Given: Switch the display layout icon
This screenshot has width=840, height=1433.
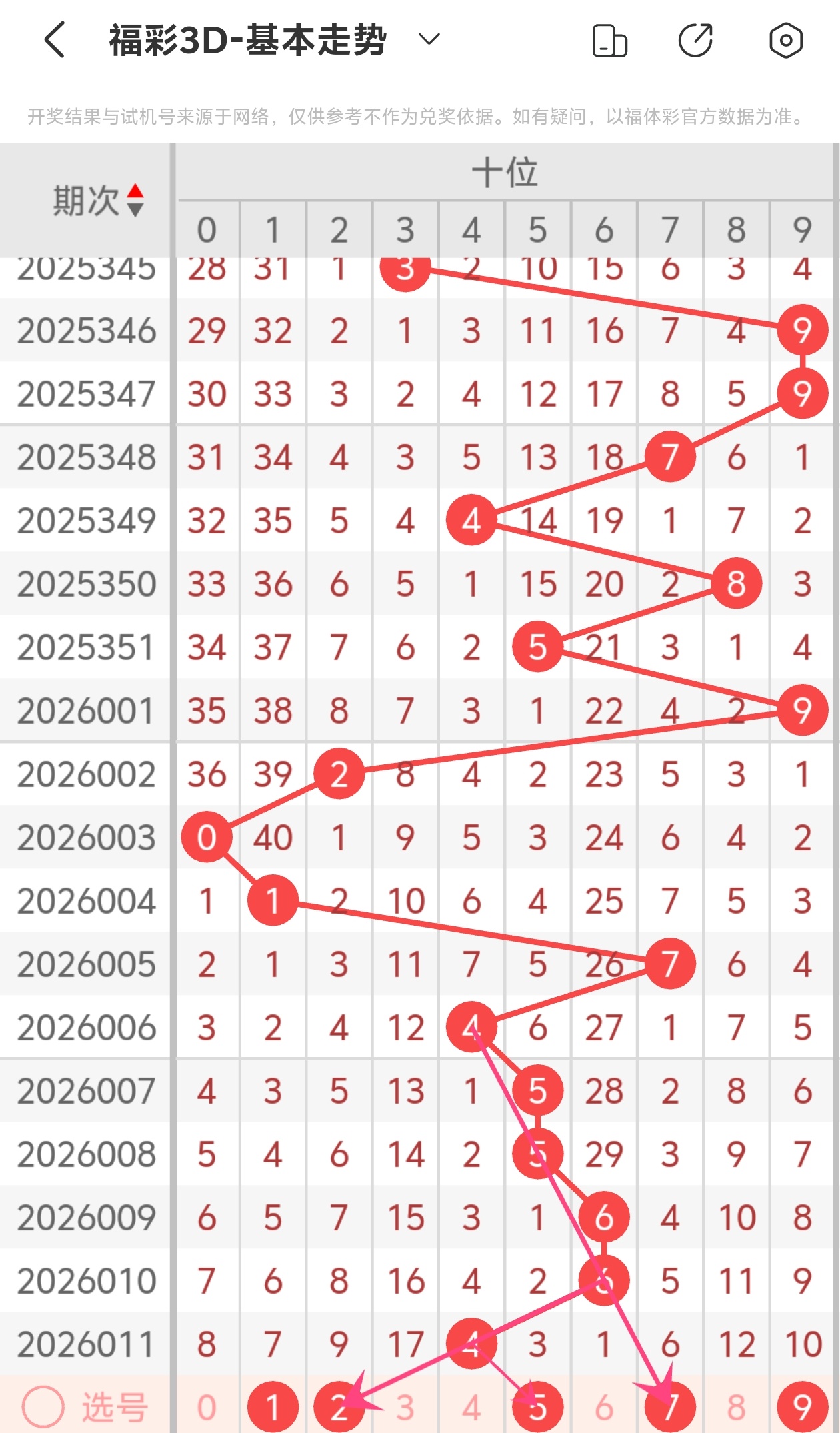Looking at the screenshot, I should click(609, 41).
